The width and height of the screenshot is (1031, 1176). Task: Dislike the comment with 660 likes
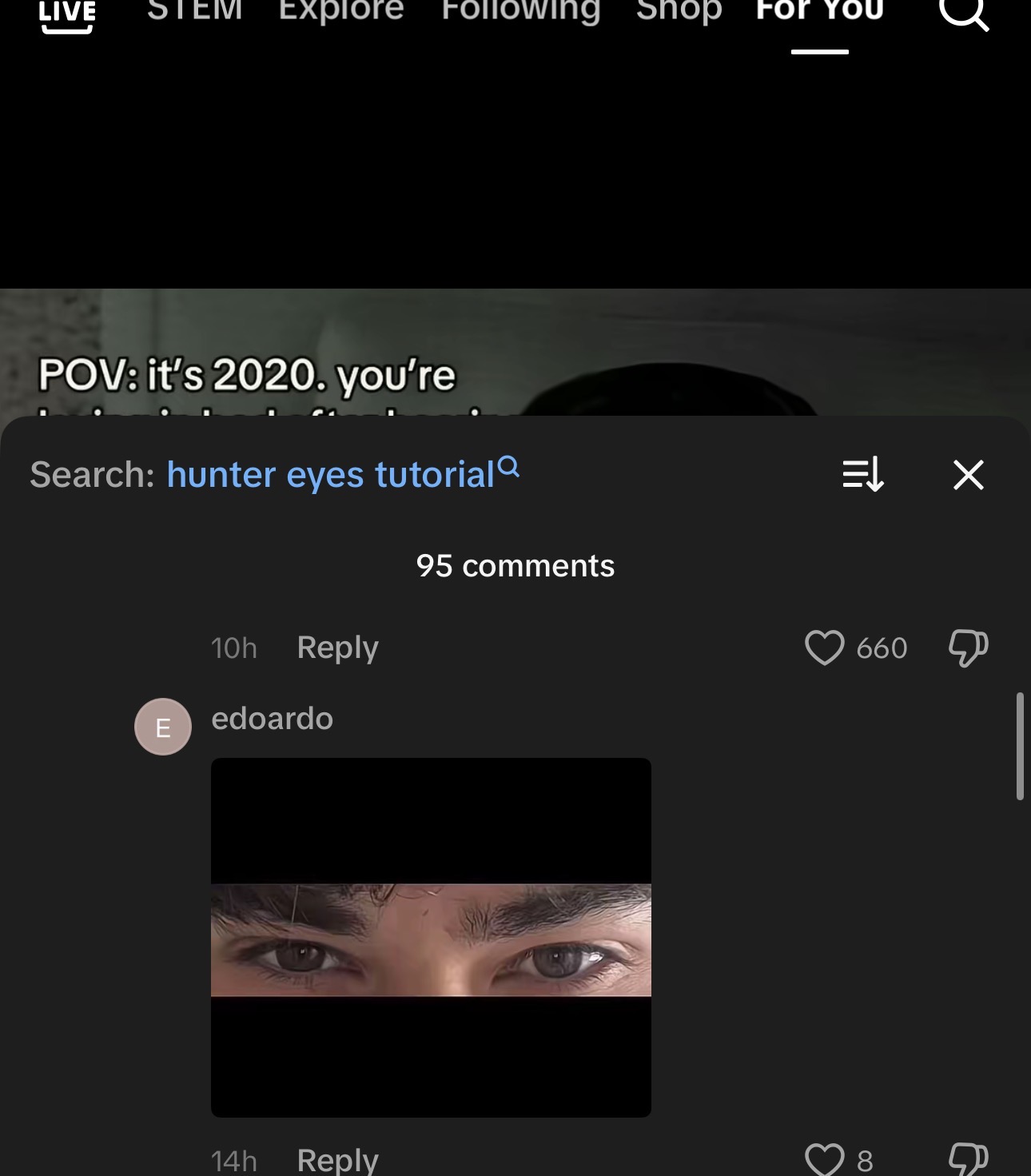coord(968,648)
